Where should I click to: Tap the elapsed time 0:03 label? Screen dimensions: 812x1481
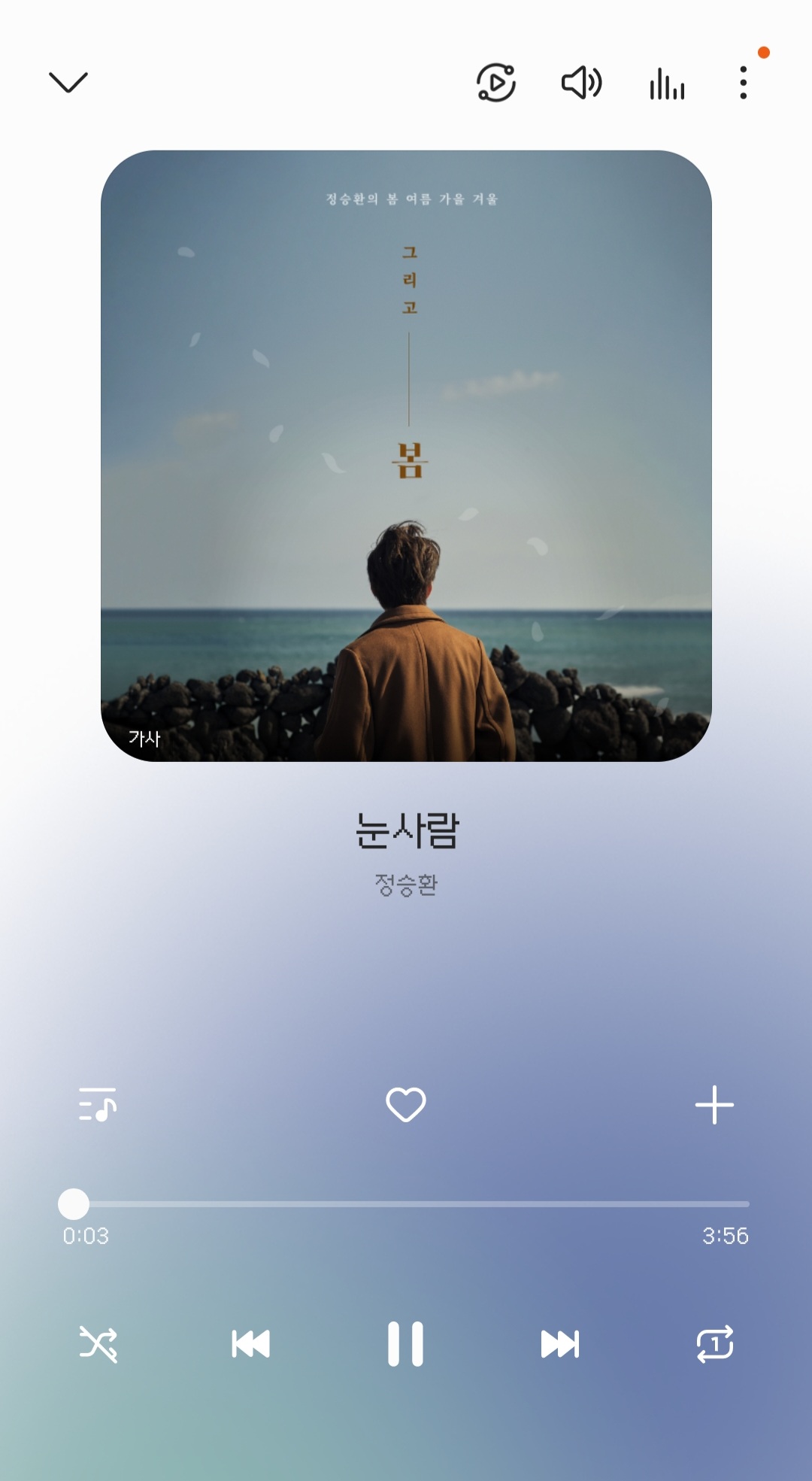tap(85, 1237)
